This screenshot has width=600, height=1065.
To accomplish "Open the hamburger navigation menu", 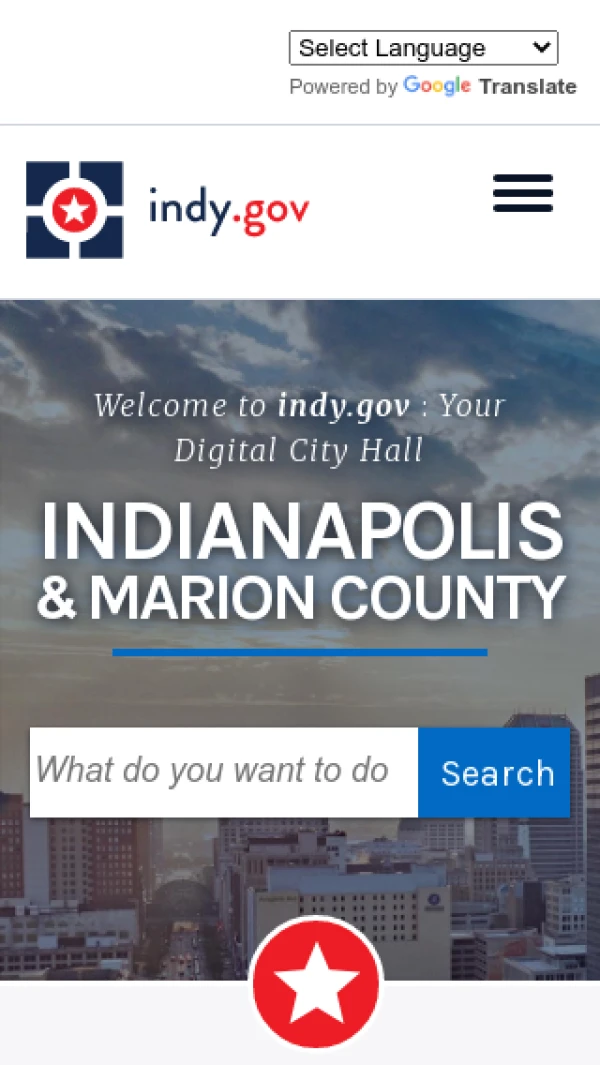I will pos(522,193).
